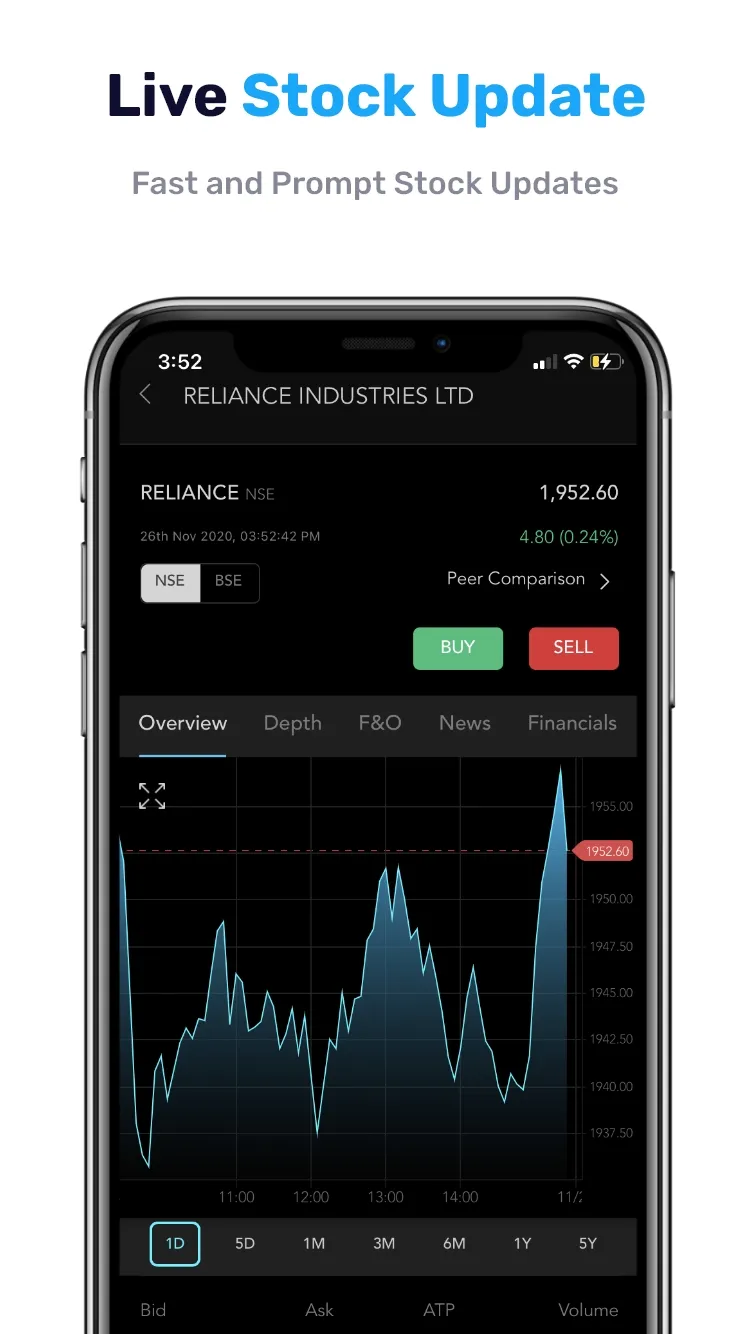Click the battery indicator in the status bar
750x1334 pixels.
pos(605,362)
